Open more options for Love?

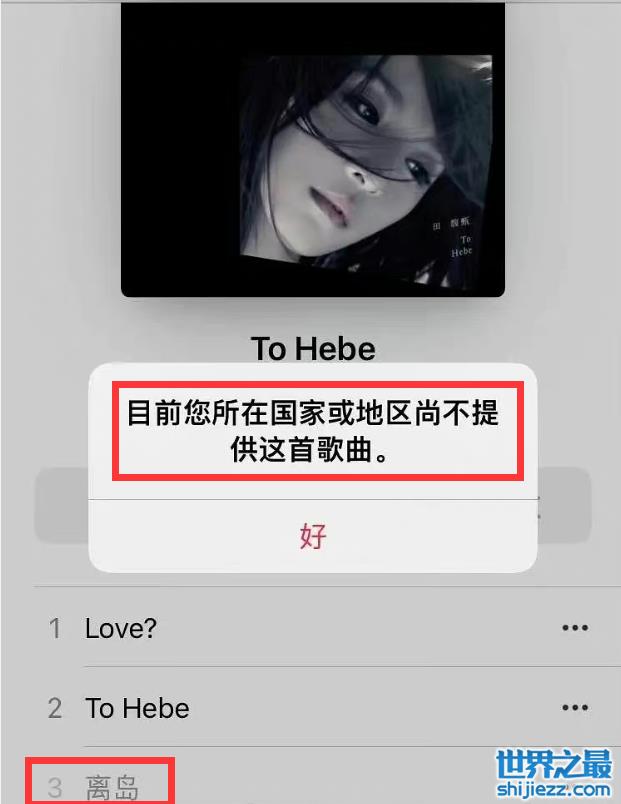(x=575, y=628)
